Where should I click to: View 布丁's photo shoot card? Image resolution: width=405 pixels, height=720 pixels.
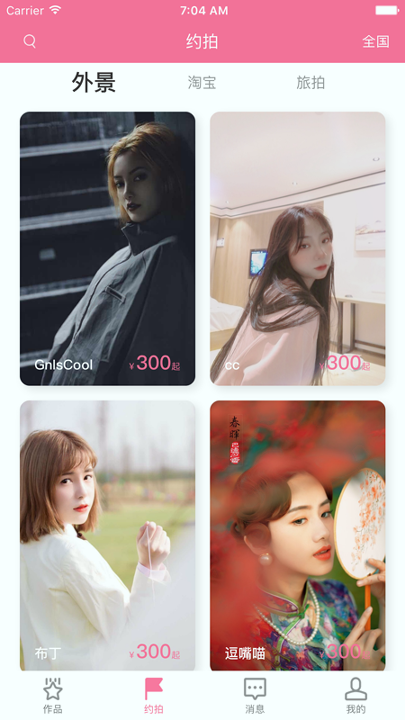point(107,535)
